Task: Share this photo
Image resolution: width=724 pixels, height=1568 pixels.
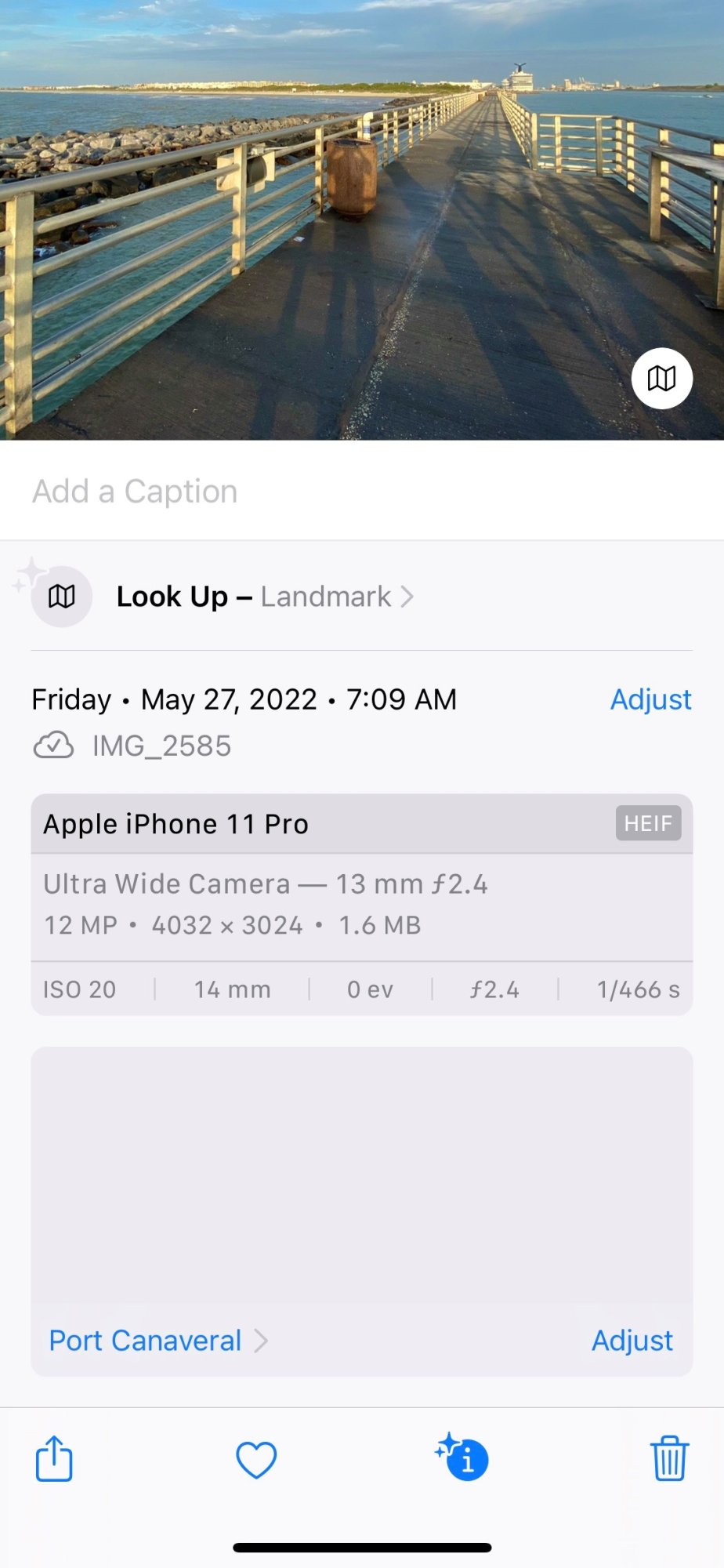Action: pos(54,1458)
